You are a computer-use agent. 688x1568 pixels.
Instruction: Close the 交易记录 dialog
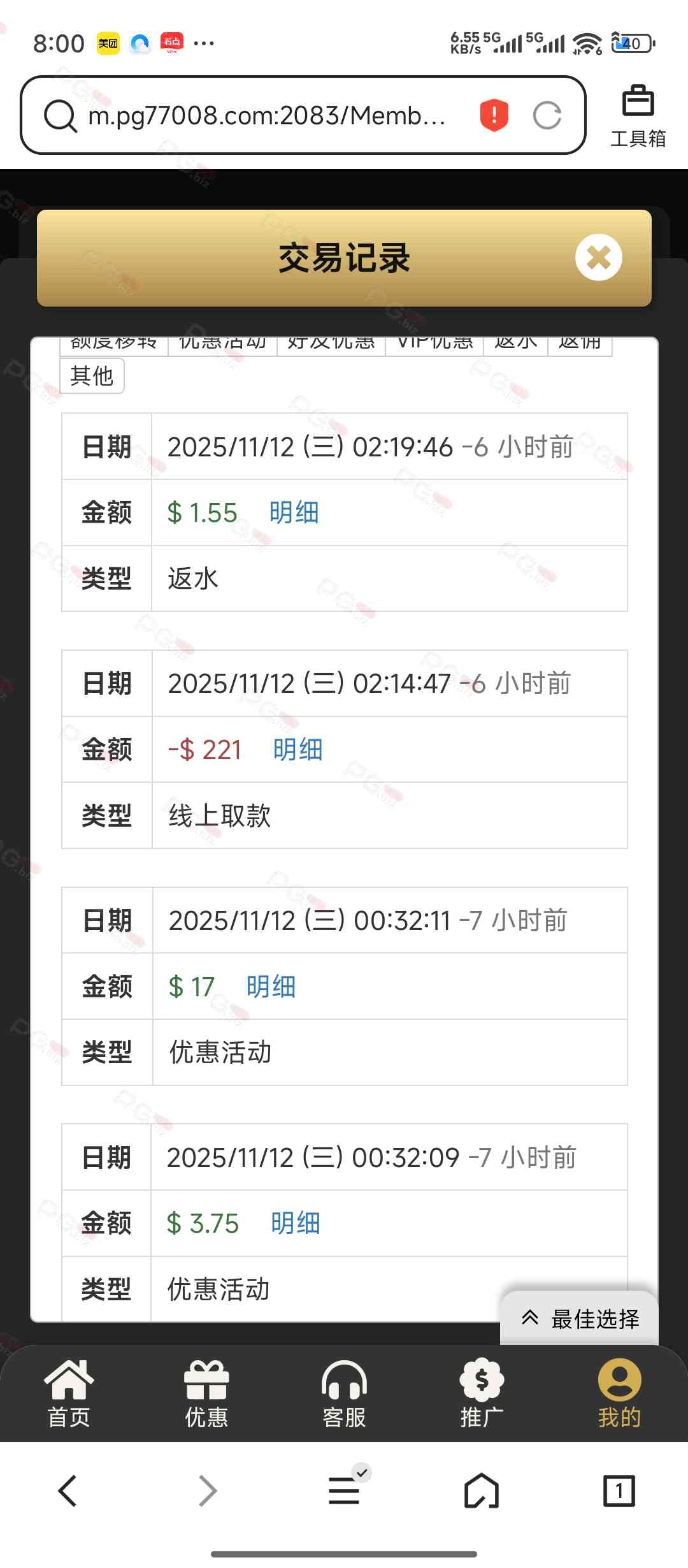point(598,258)
